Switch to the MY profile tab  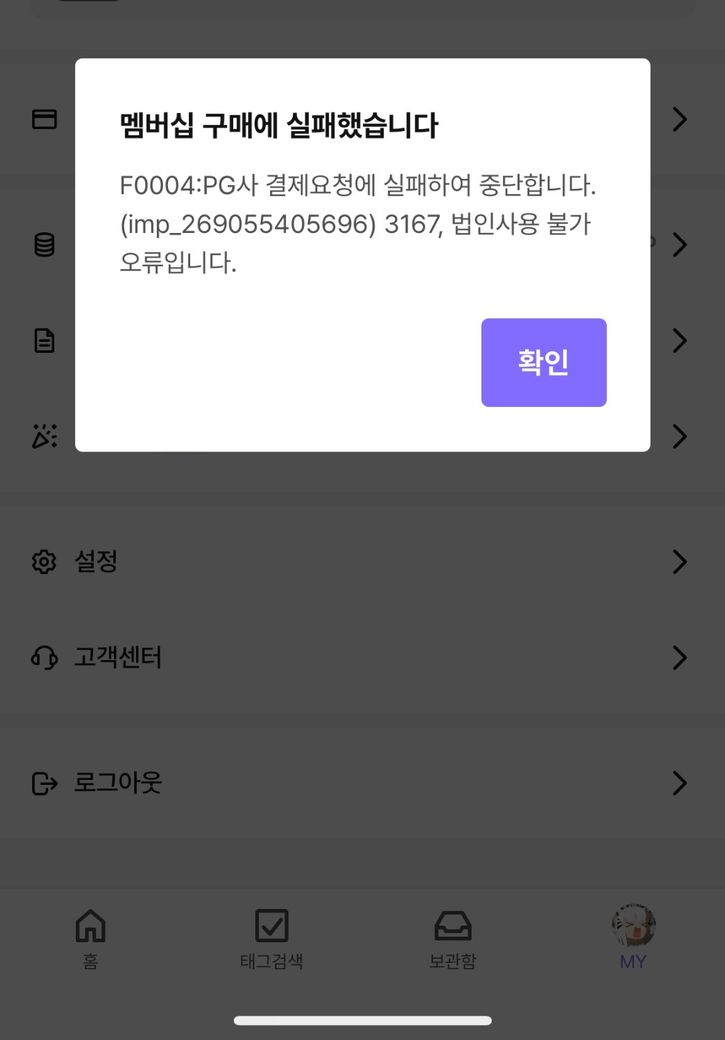(x=633, y=939)
